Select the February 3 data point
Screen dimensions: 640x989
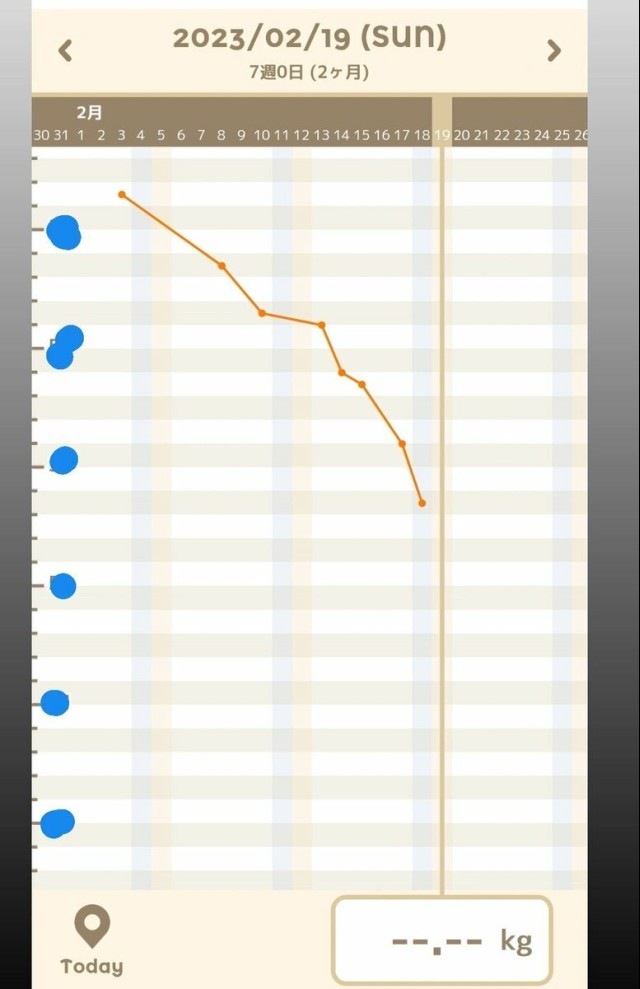click(122, 194)
